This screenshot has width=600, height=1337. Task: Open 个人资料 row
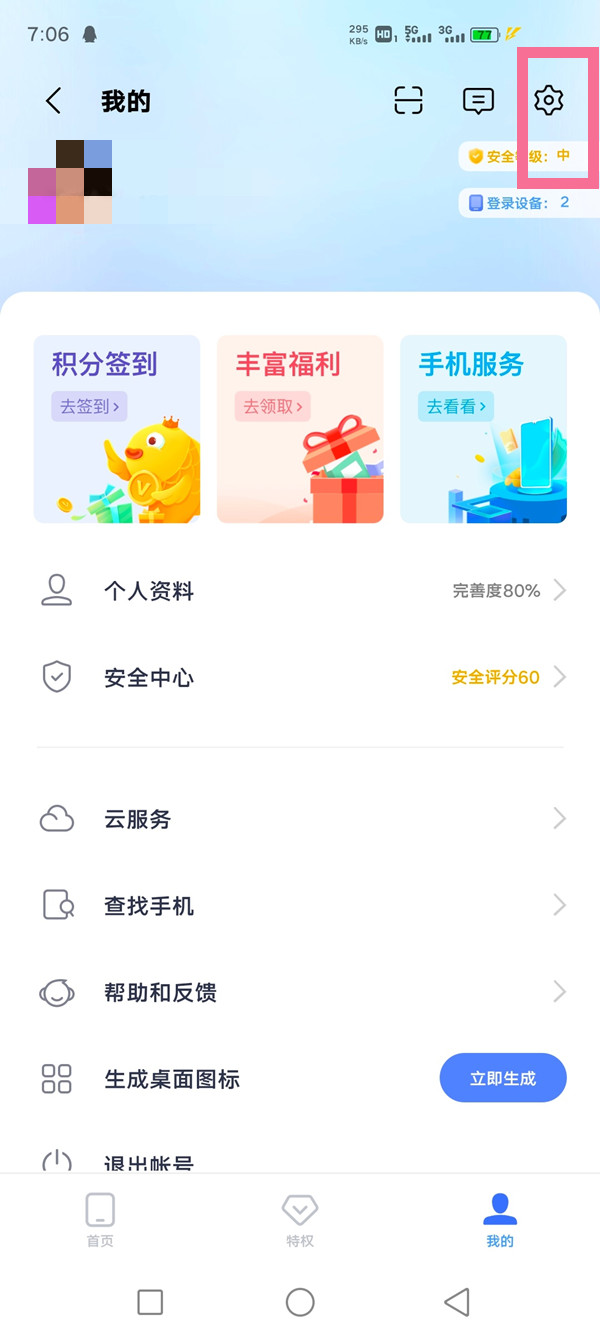(300, 591)
